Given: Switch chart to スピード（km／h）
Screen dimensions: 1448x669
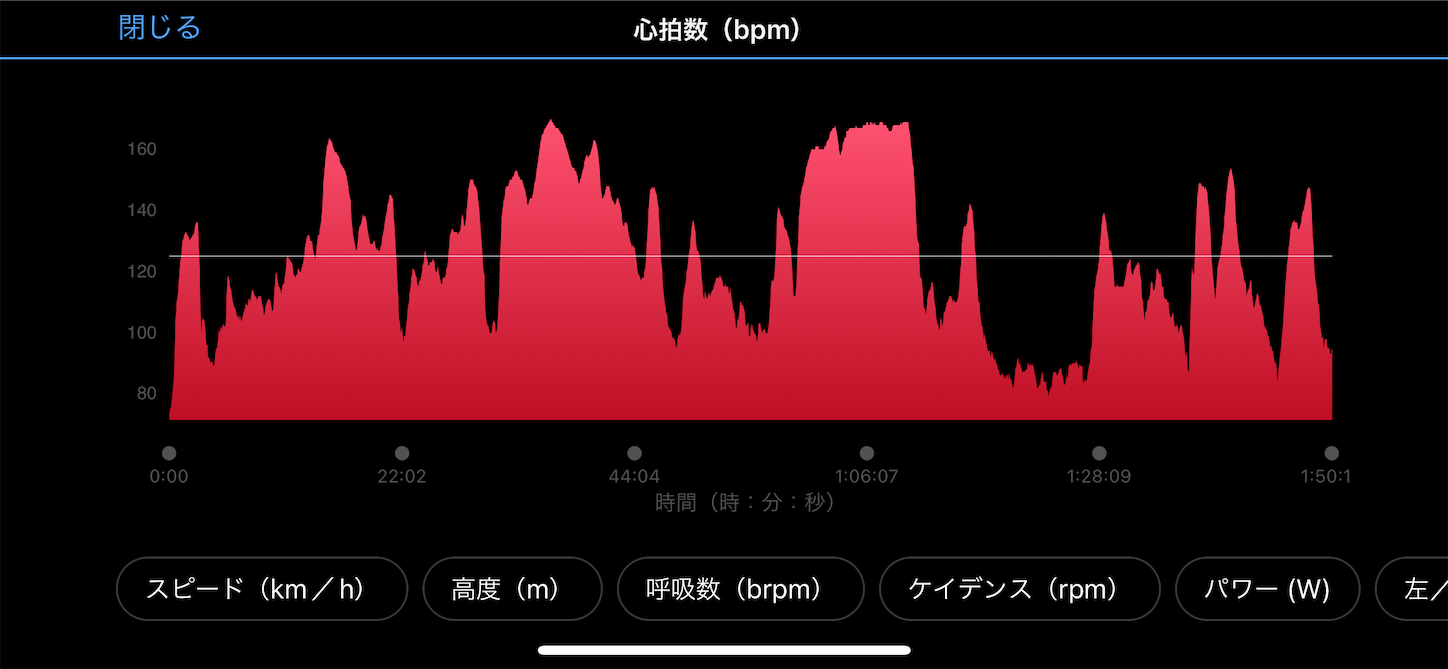Looking at the screenshot, I should 262,589.
